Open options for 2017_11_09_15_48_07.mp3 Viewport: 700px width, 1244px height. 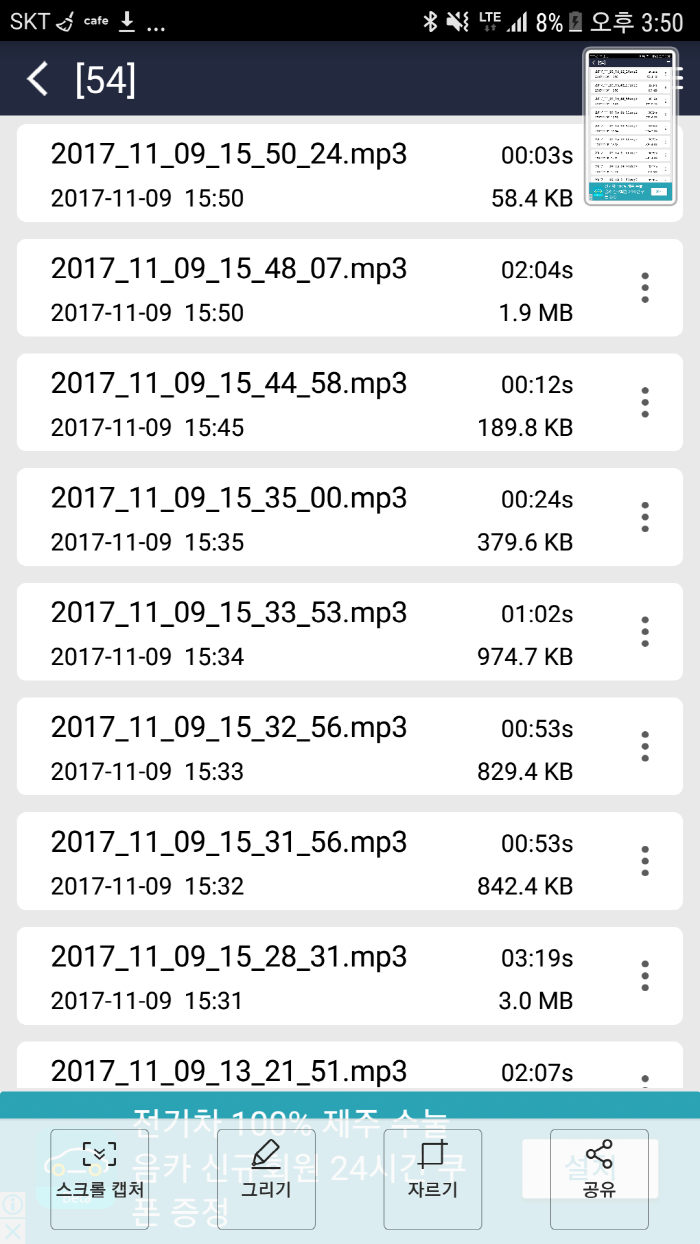645,288
